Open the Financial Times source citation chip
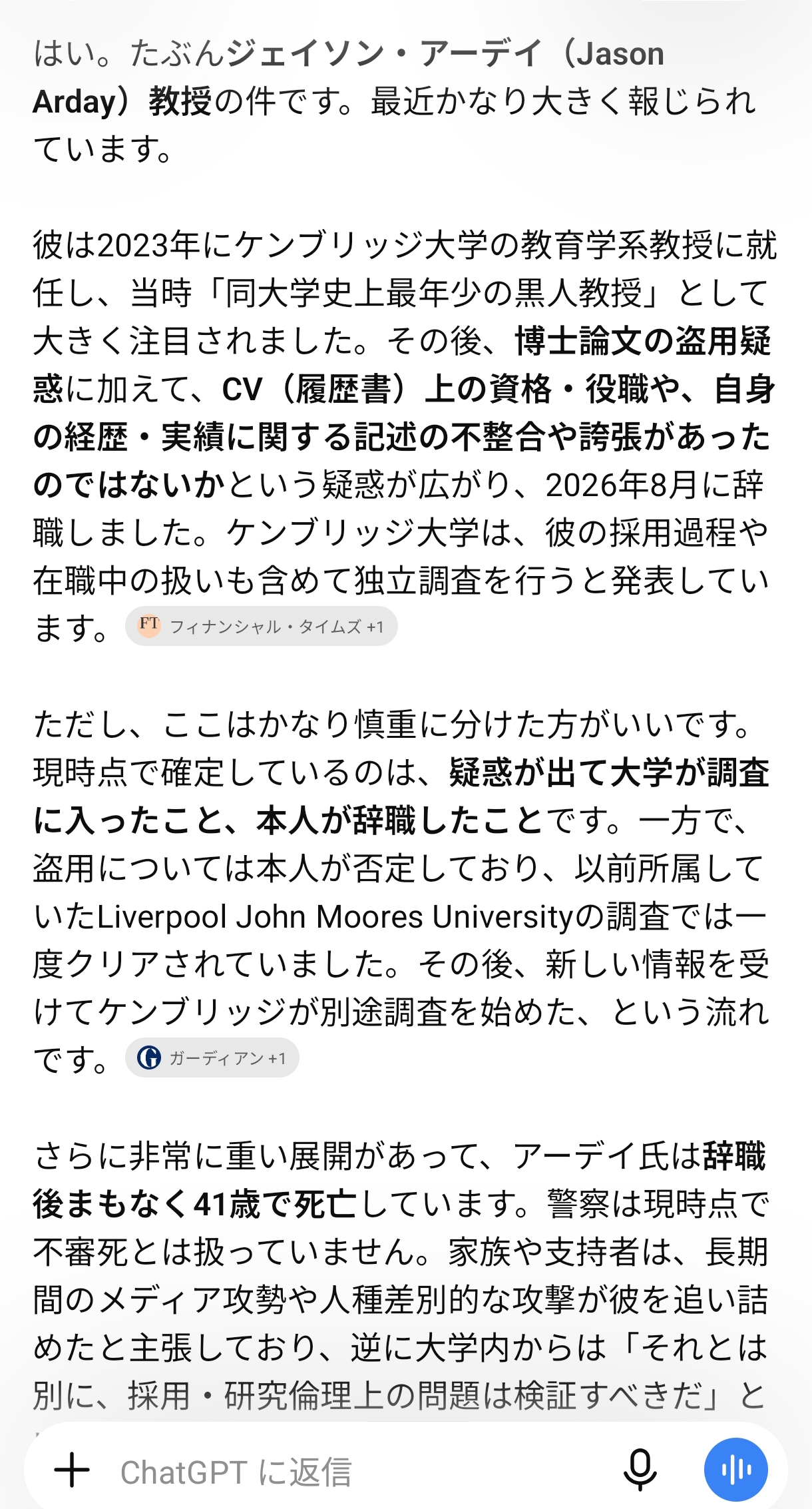The image size is (812, 1509). coord(261,626)
